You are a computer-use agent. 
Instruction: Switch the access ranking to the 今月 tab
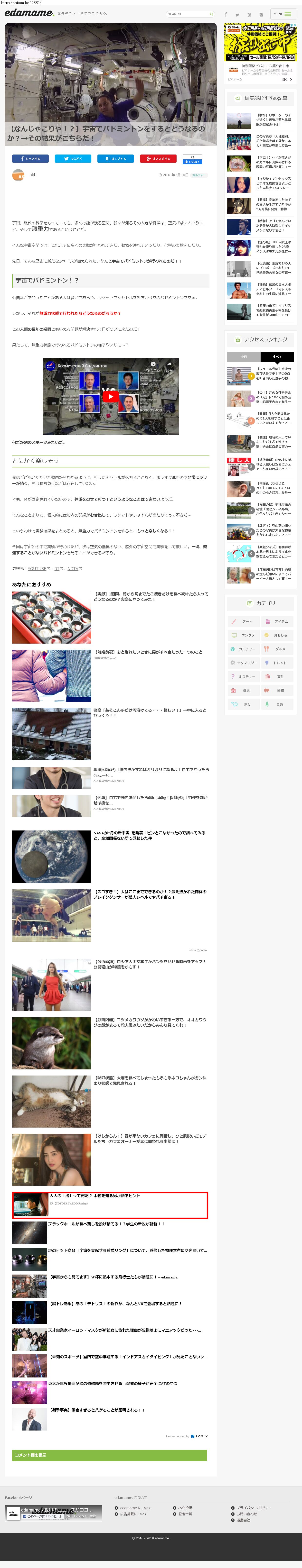[244, 357]
